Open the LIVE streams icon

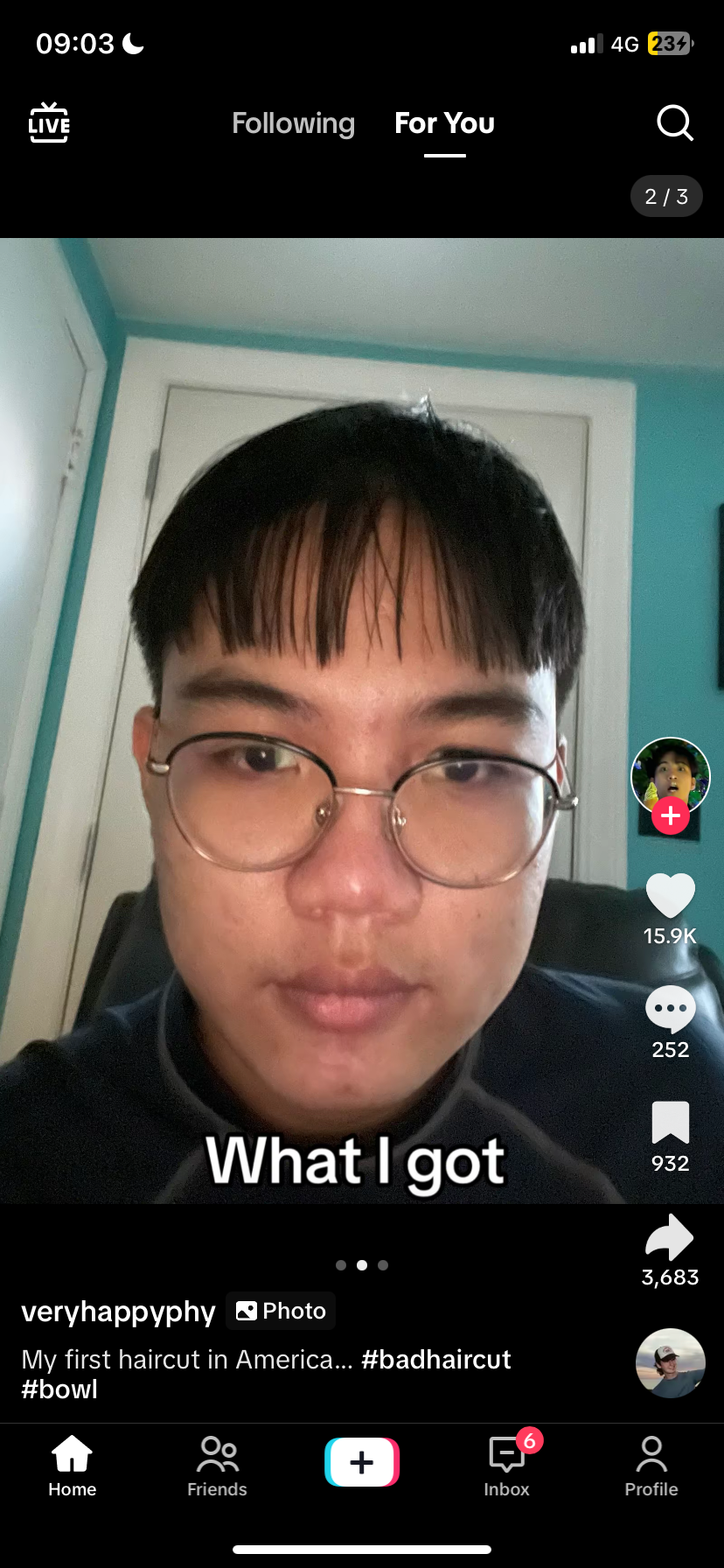[49, 123]
